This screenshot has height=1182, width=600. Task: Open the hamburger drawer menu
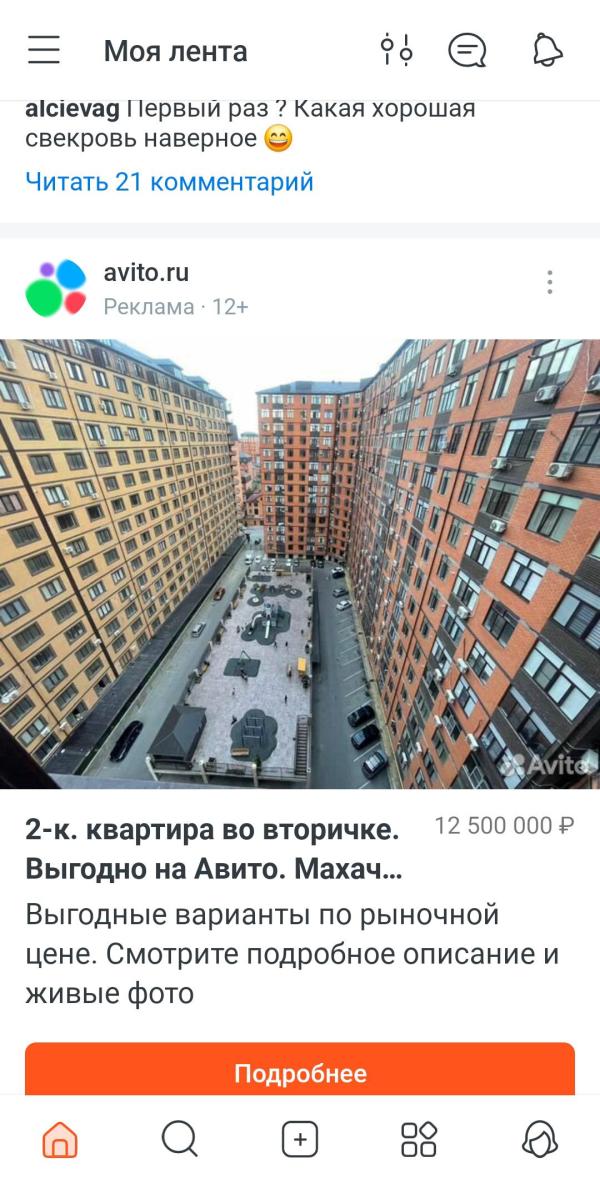pos(44,51)
